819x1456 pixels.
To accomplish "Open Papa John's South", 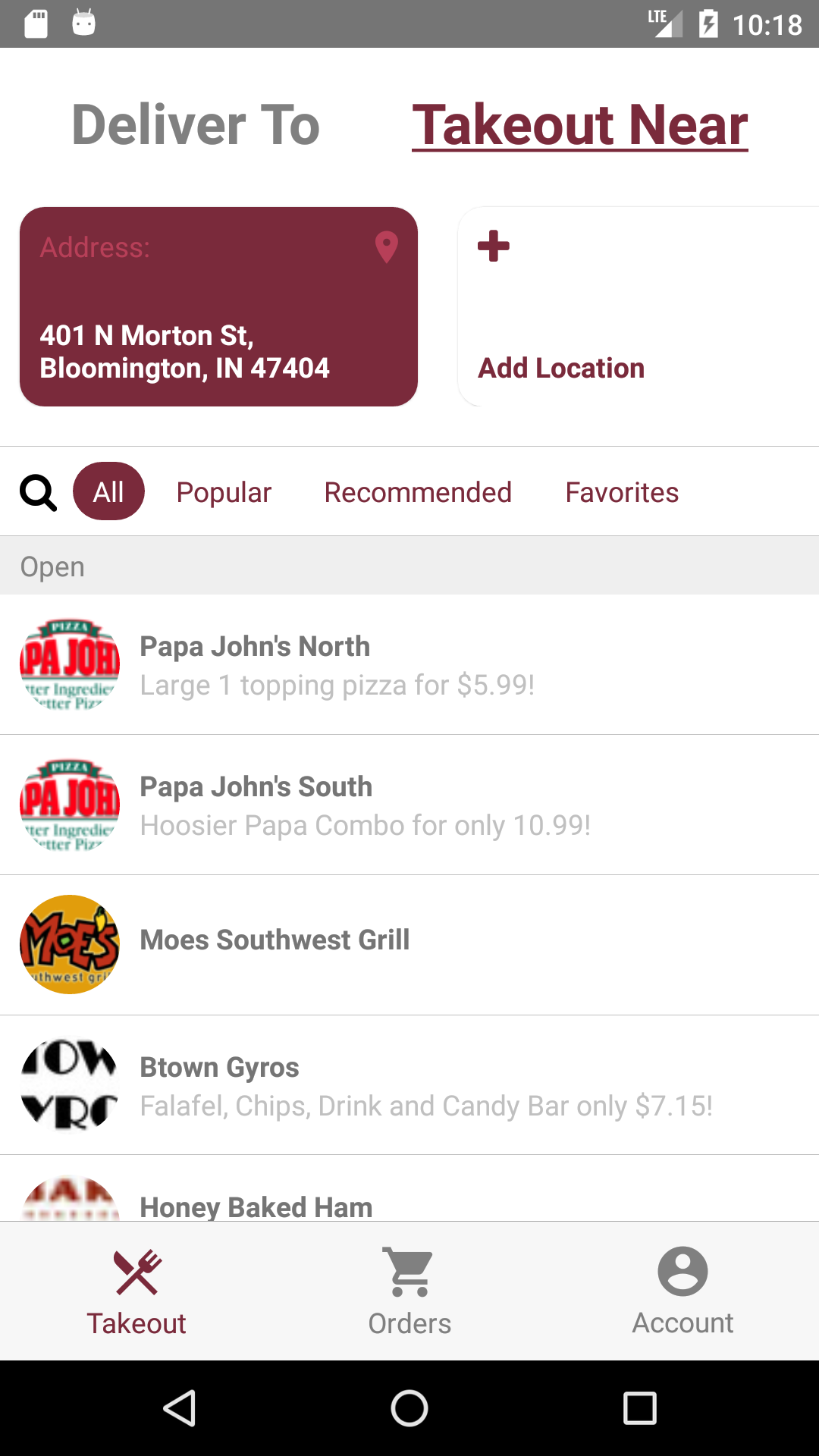I will [x=409, y=805].
